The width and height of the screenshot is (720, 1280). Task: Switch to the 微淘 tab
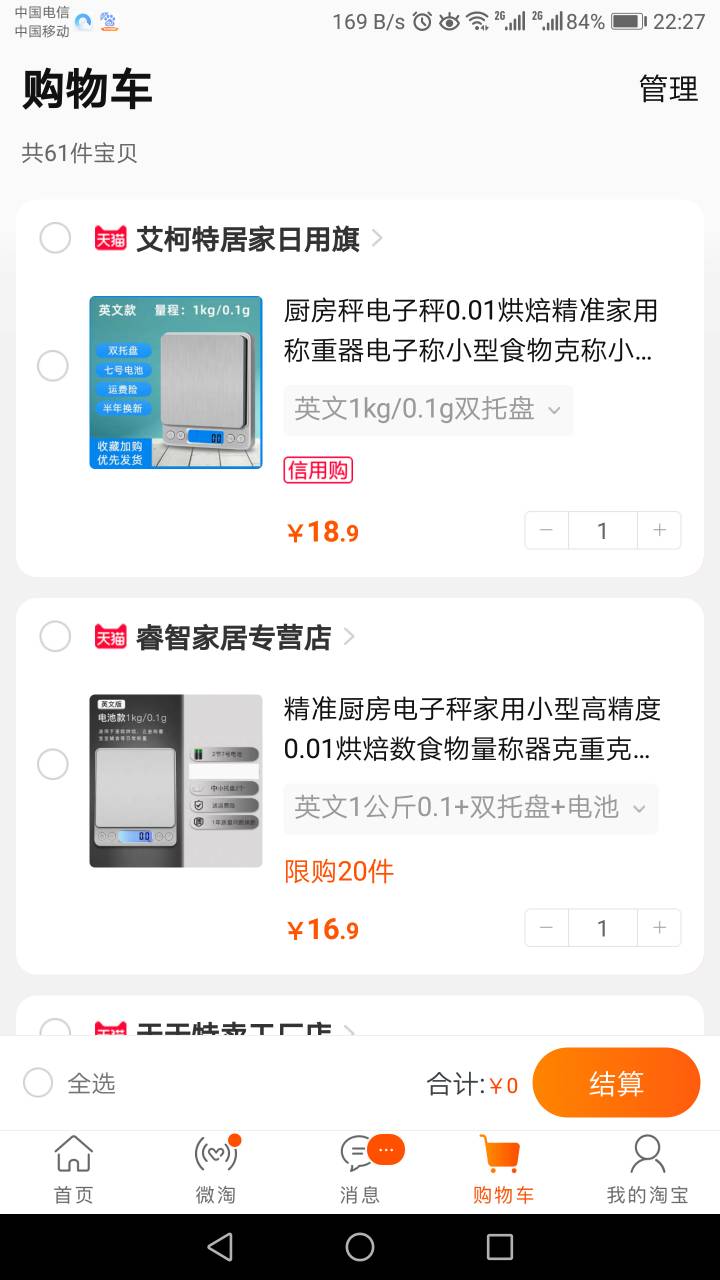click(216, 1170)
